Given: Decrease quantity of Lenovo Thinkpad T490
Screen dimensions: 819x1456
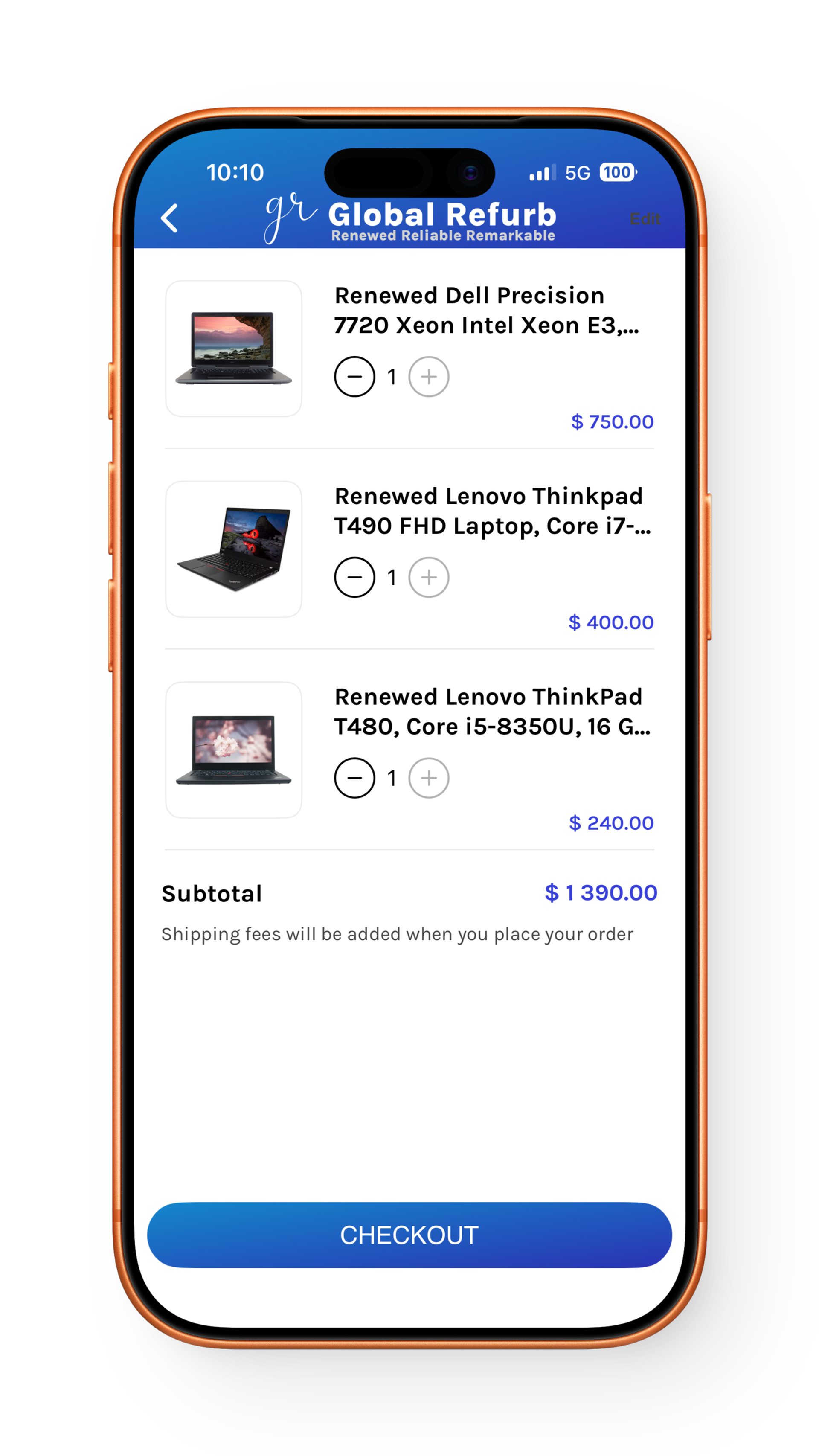Looking at the screenshot, I should tap(354, 577).
